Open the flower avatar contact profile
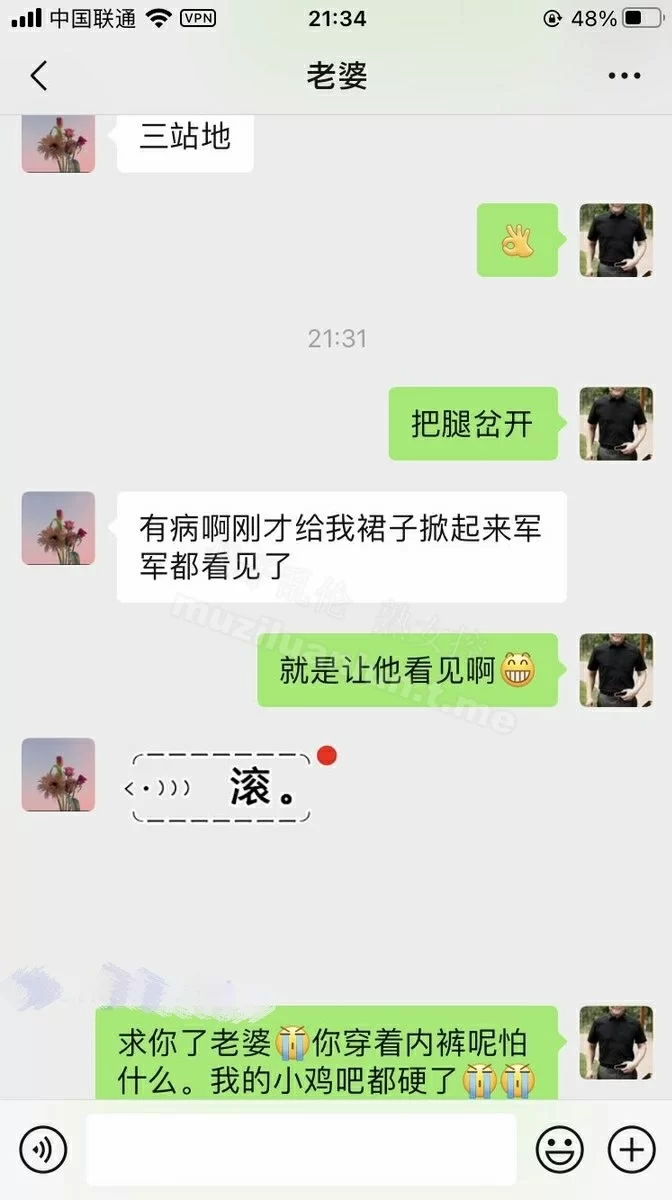Viewport: 672px width, 1200px height. pos(58,527)
